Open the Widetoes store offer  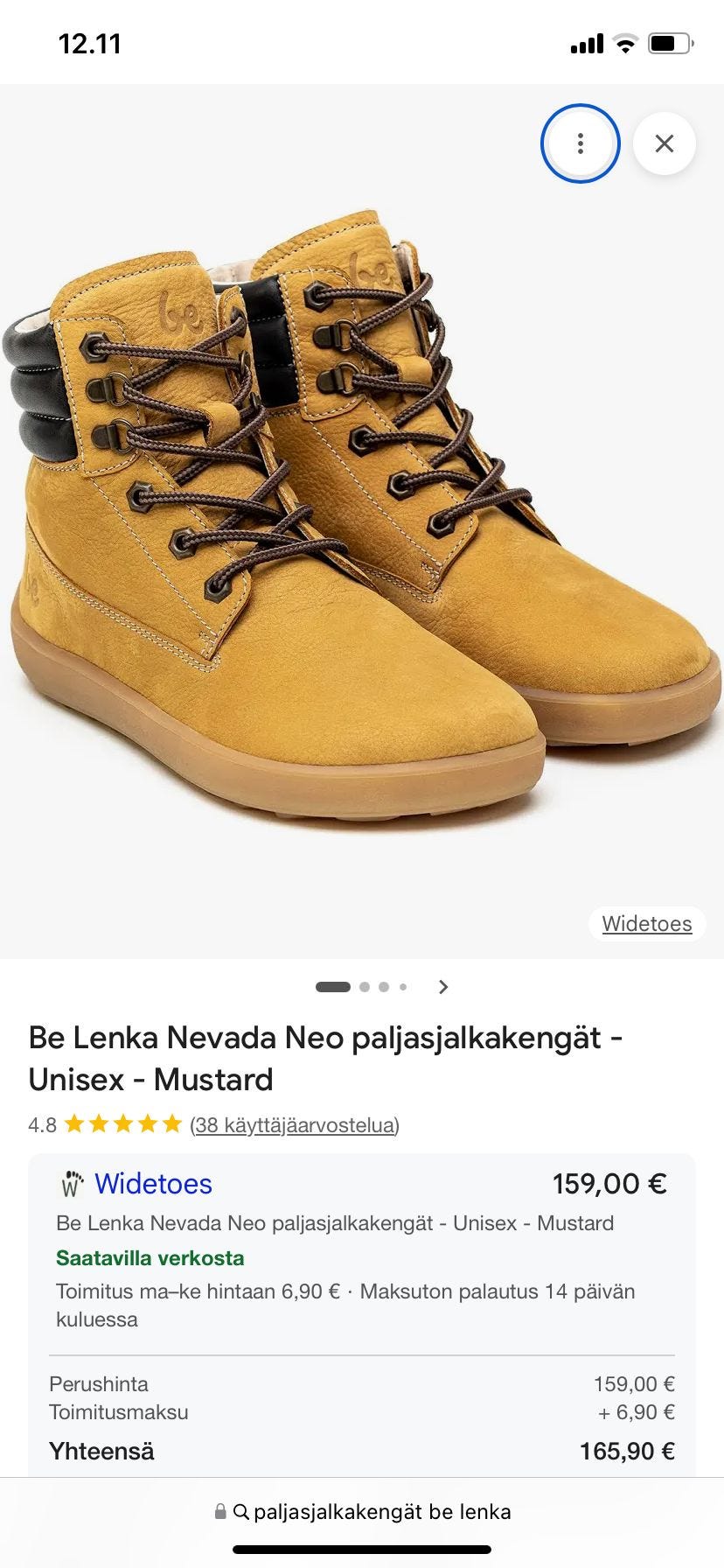[x=153, y=1184]
